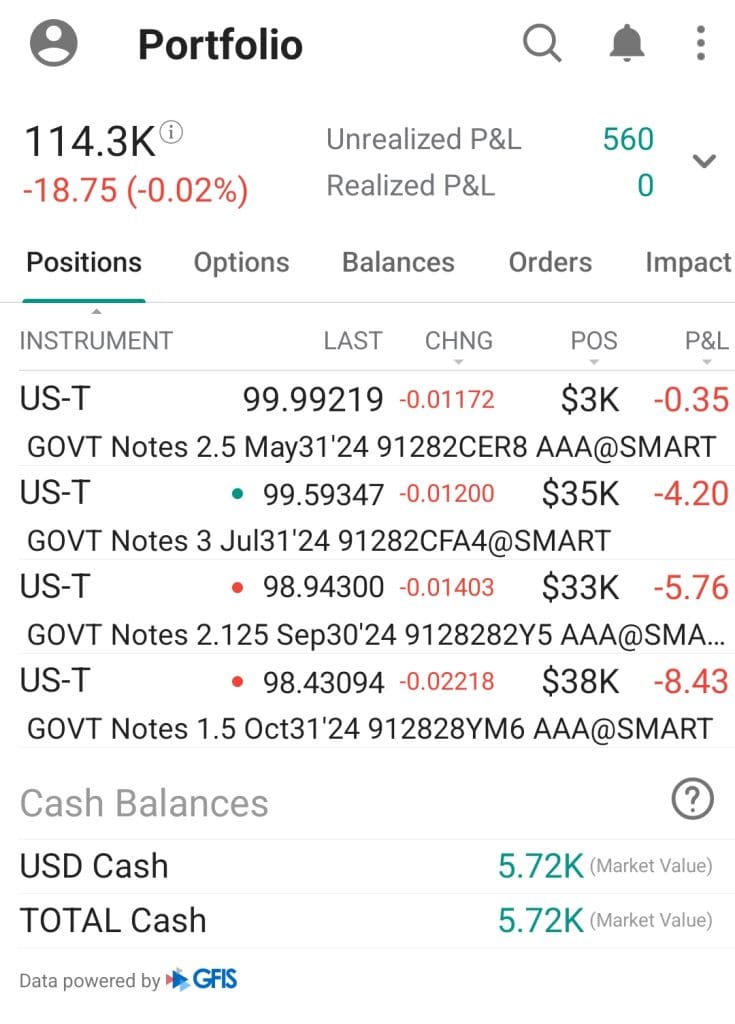
Task: Select the Unrealized P&L value 560
Action: pyautogui.click(x=626, y=139)
